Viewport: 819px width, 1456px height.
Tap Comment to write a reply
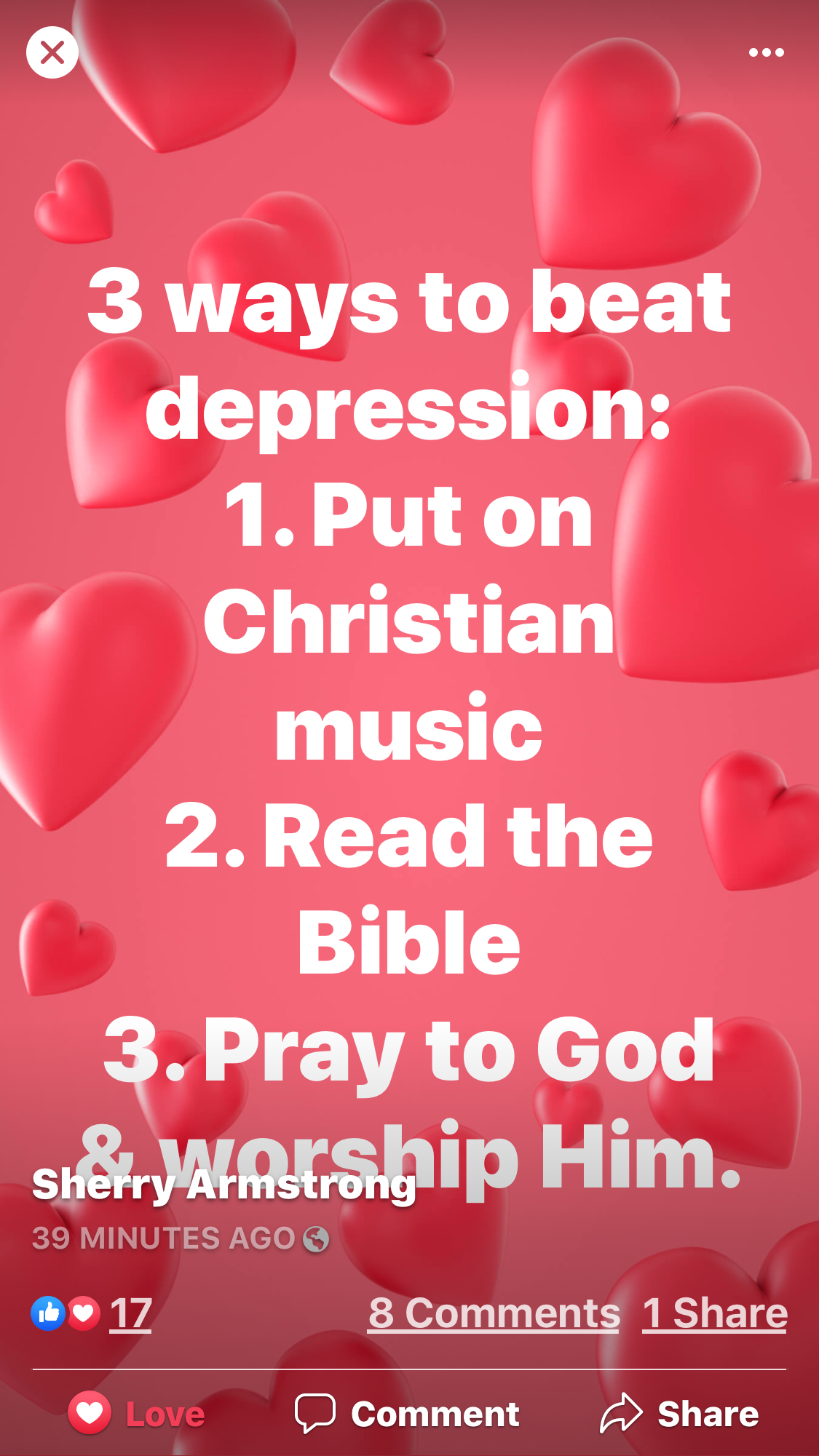click(408, 1414)
